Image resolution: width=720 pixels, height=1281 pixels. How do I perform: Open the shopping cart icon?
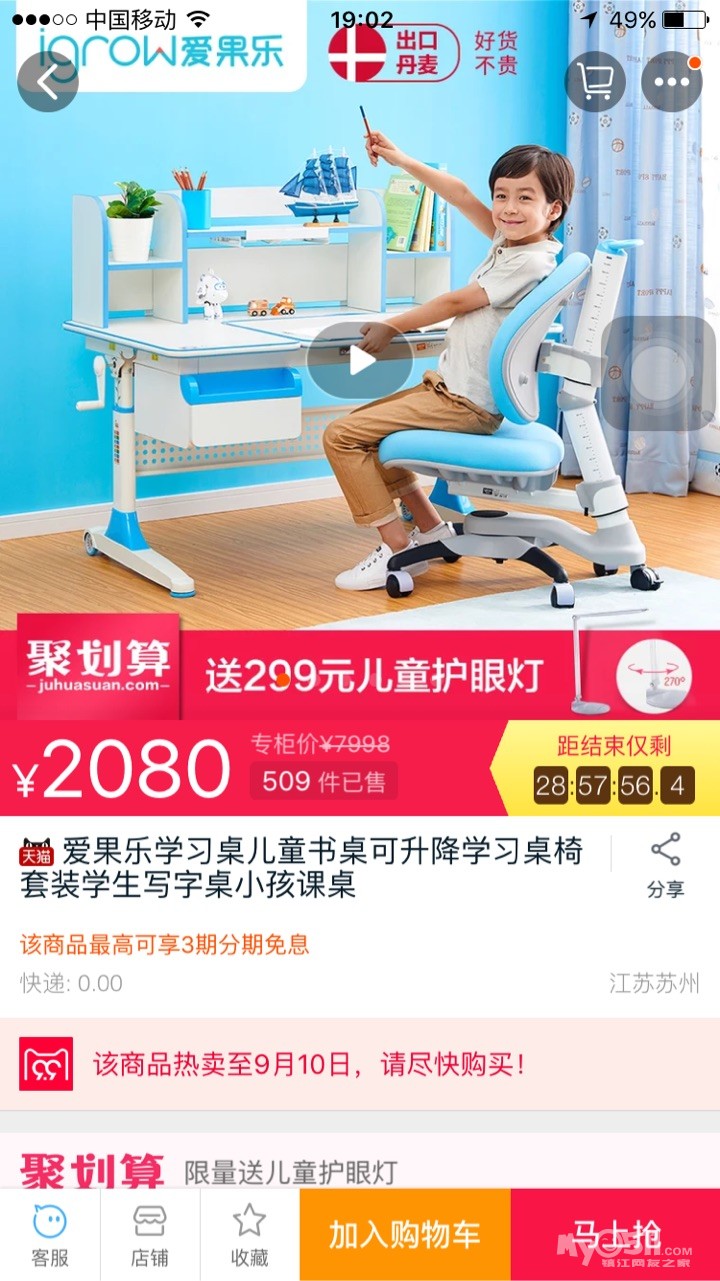click(596, 81)
